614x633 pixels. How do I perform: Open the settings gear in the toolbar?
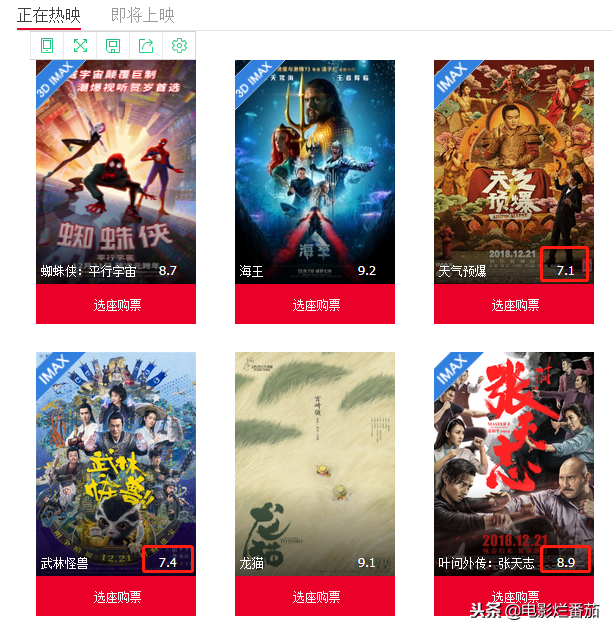tap(179, 46)
